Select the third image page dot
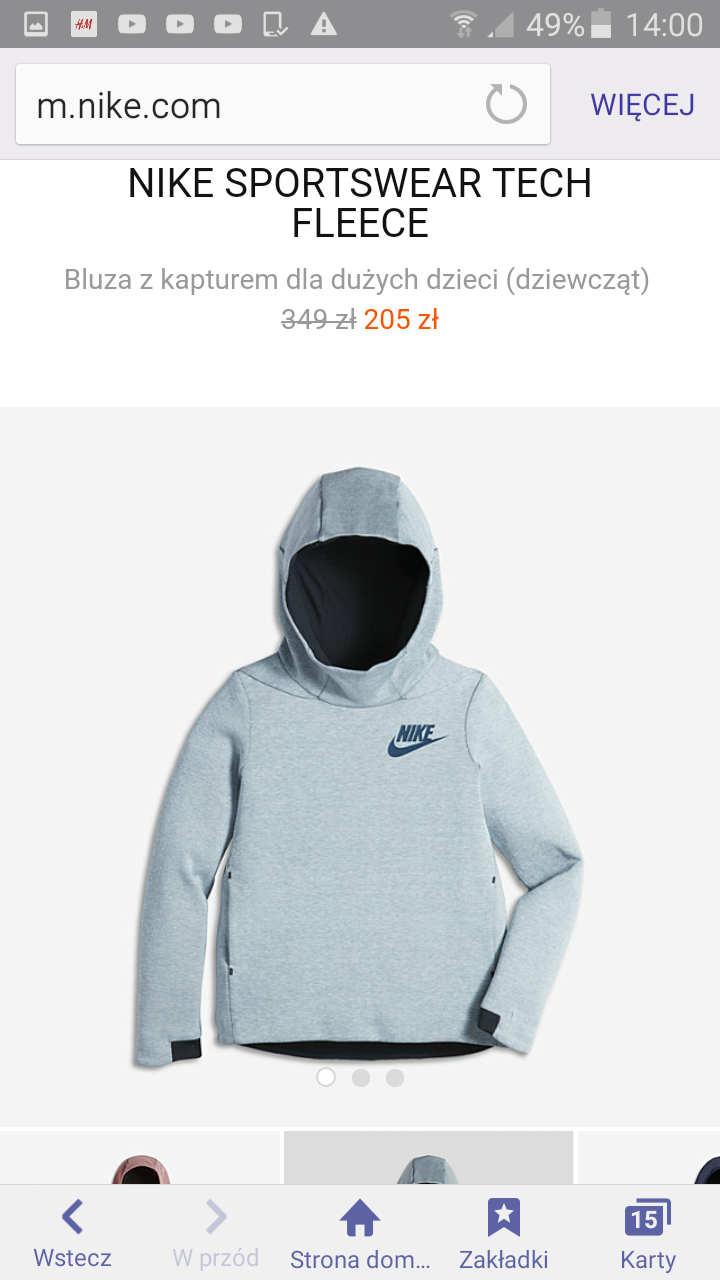Screen dimensions: 720x1280 tap(395, 1078)
